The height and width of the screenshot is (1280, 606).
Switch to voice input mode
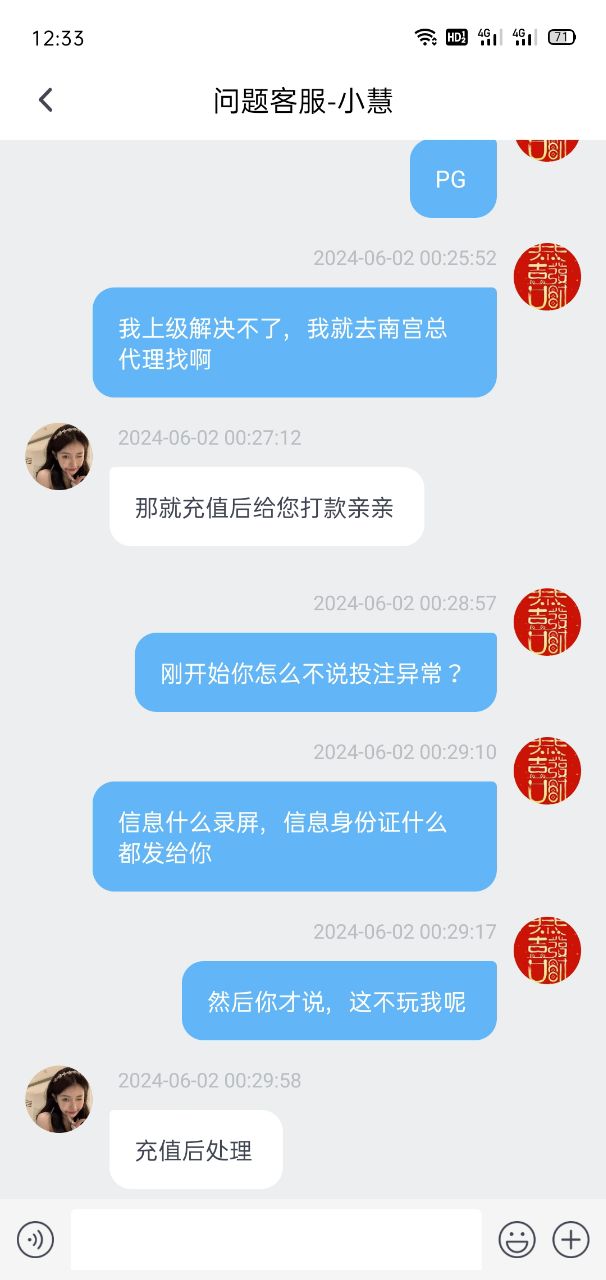click(36, 1240)
